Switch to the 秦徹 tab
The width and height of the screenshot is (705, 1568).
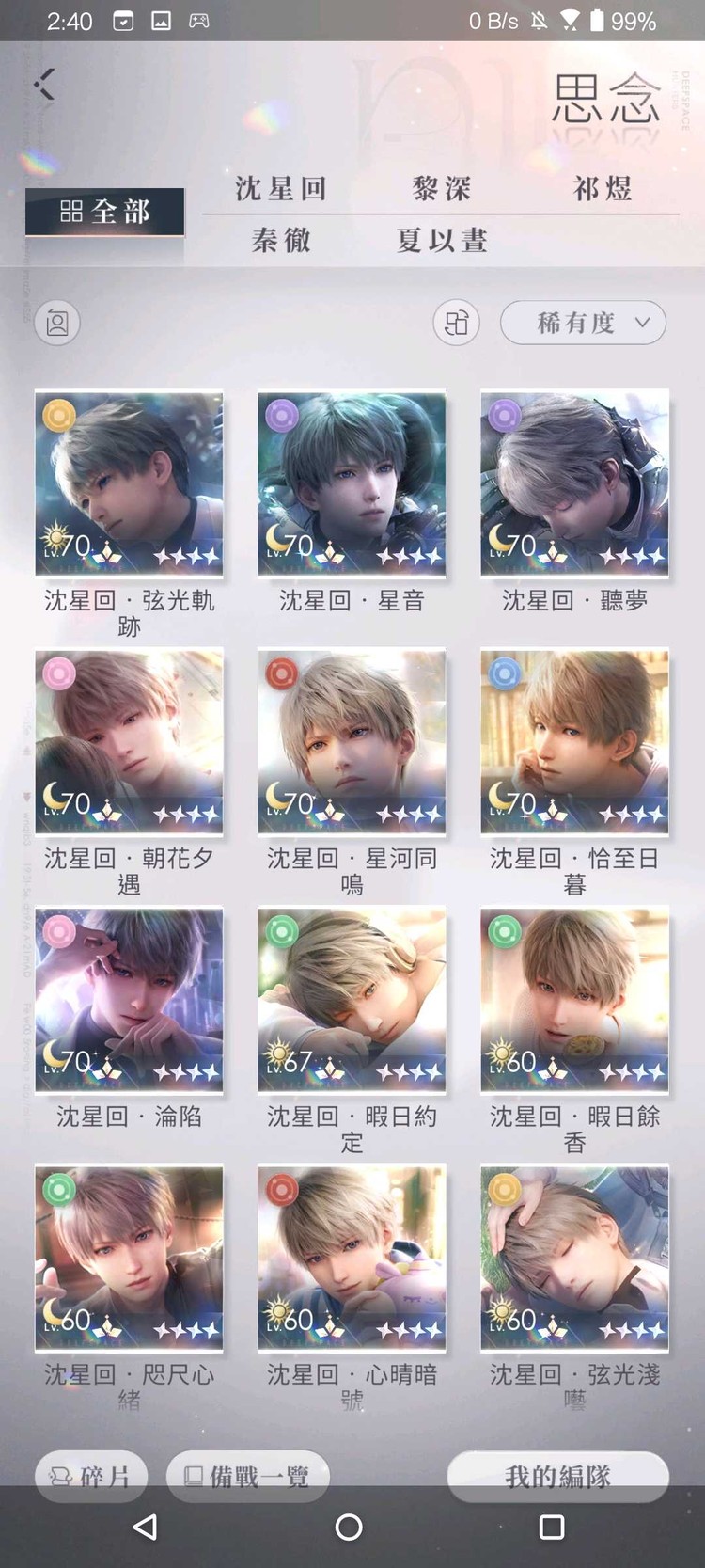280,241
